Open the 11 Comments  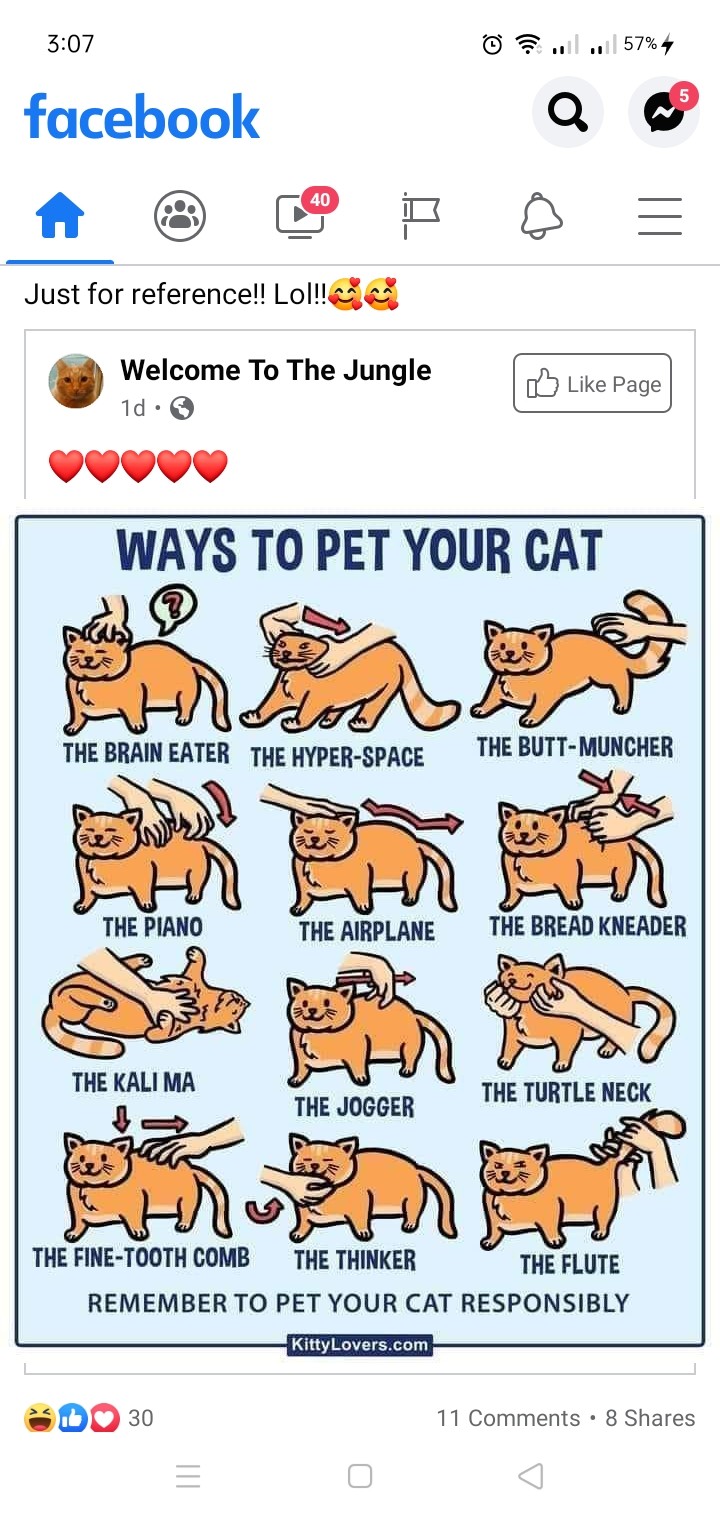508,1418
